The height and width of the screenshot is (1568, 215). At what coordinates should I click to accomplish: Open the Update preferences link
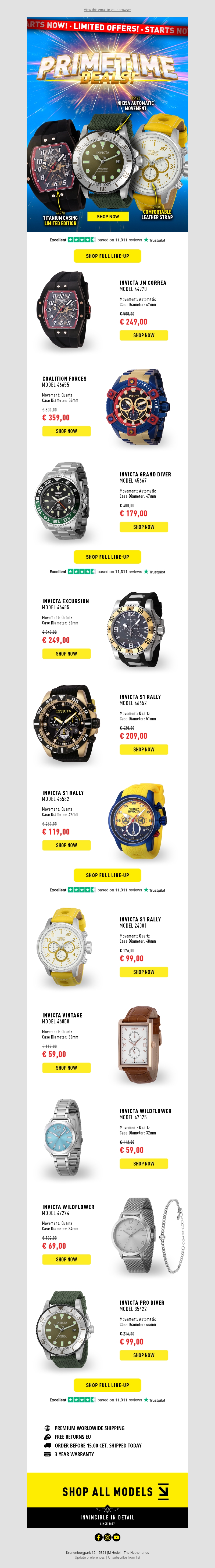click(x=89, y=1558)
